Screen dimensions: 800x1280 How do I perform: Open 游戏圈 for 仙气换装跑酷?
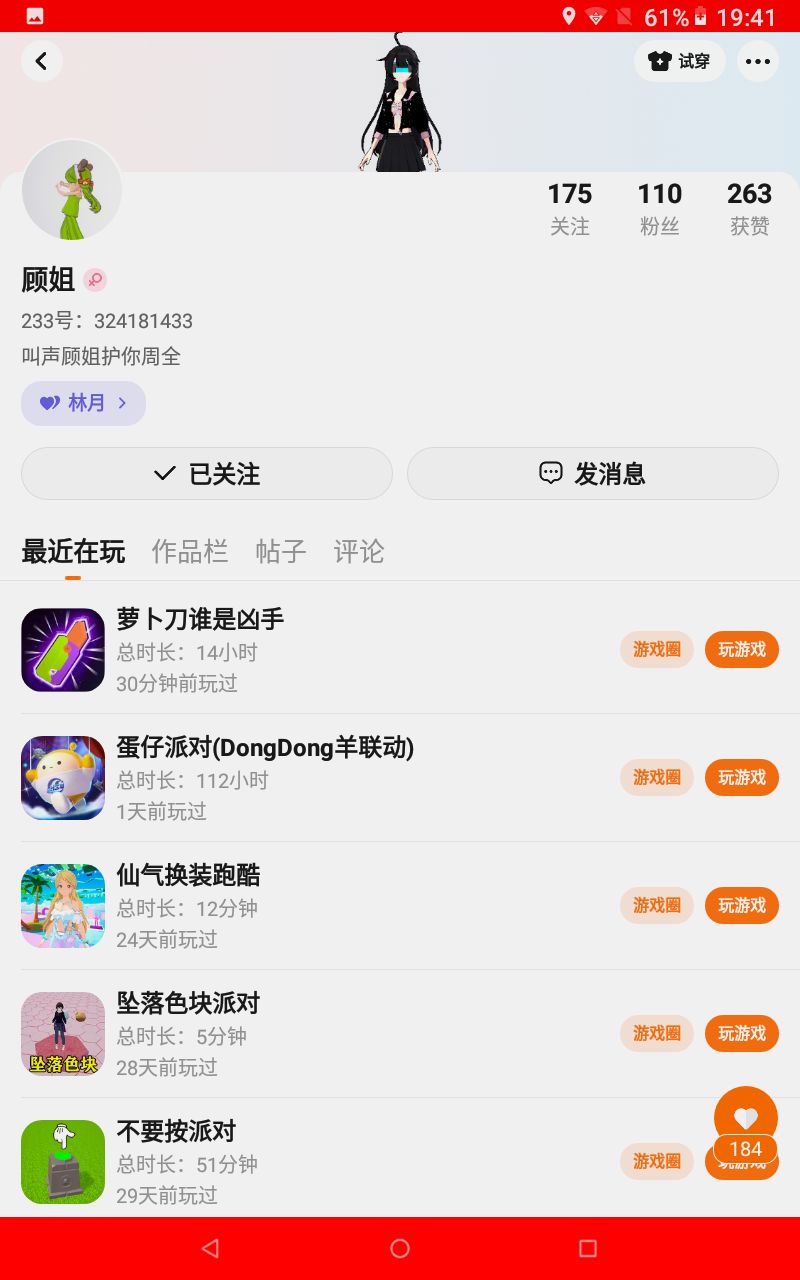tap(657, 905)
